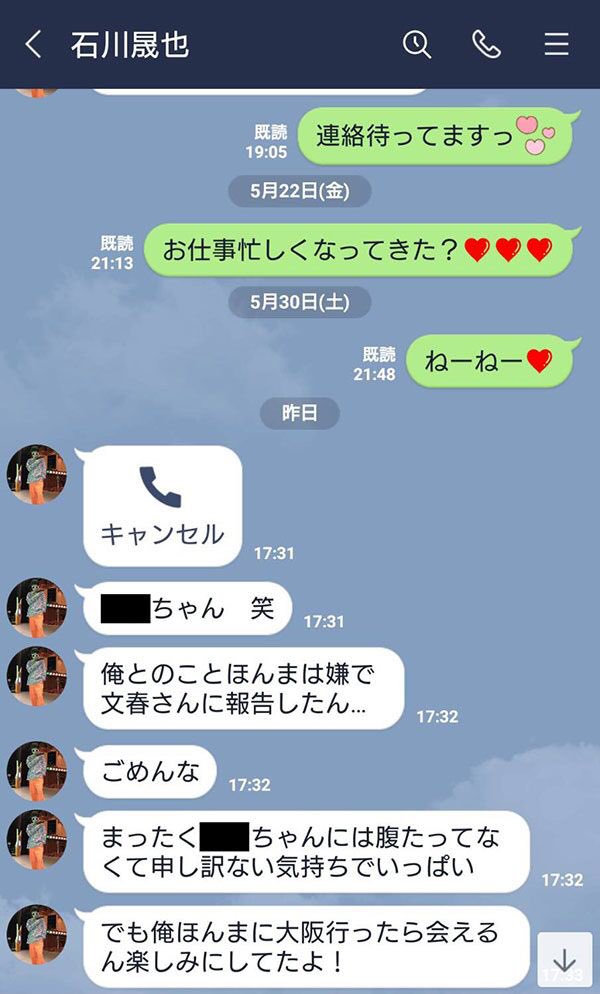Image resolution: width=600 pixels, height=994 pixels.
Task: Tap the キャンセル call bubble
Action: click(162, 507)
